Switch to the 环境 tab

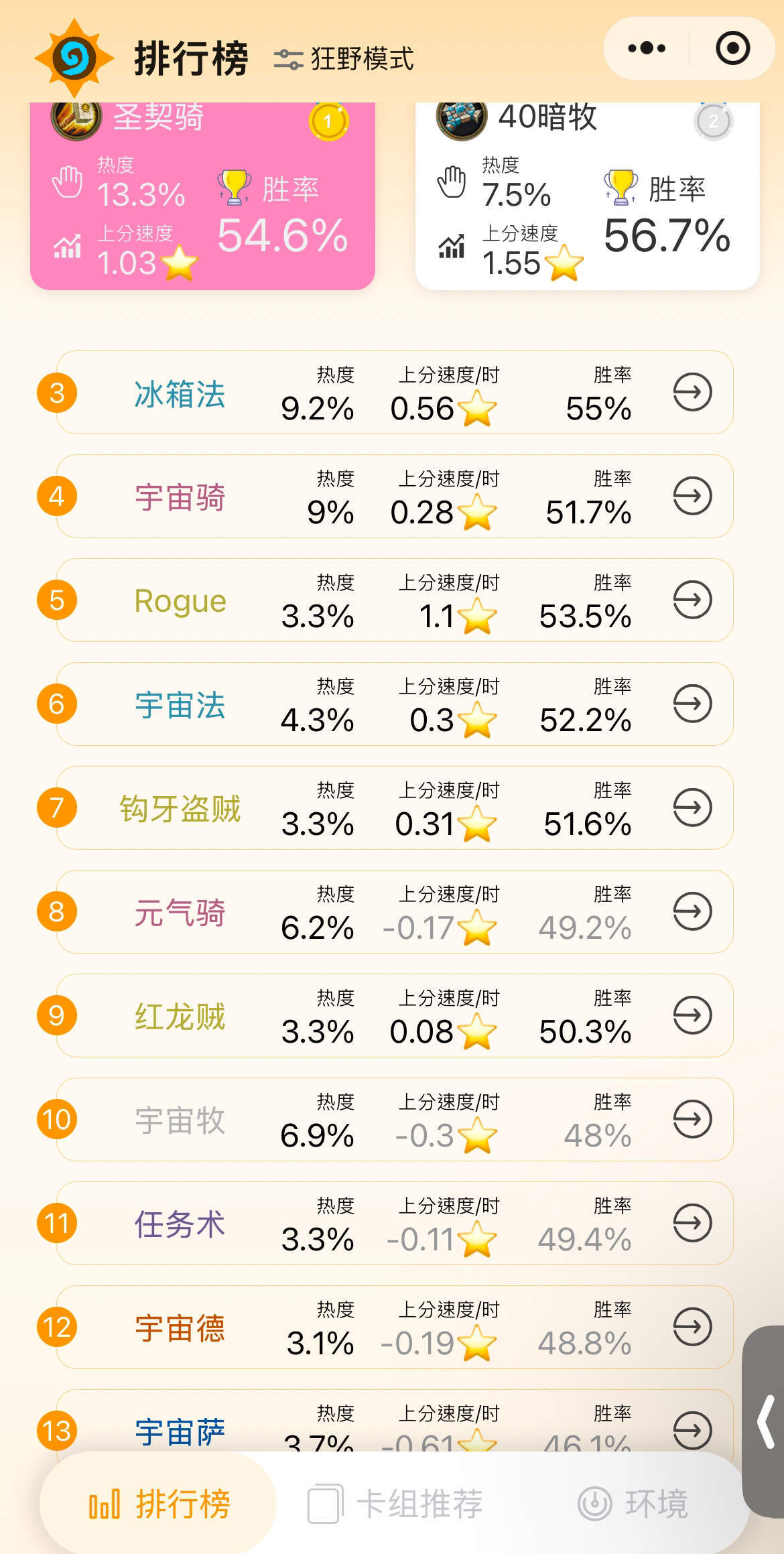[633, 1504]
